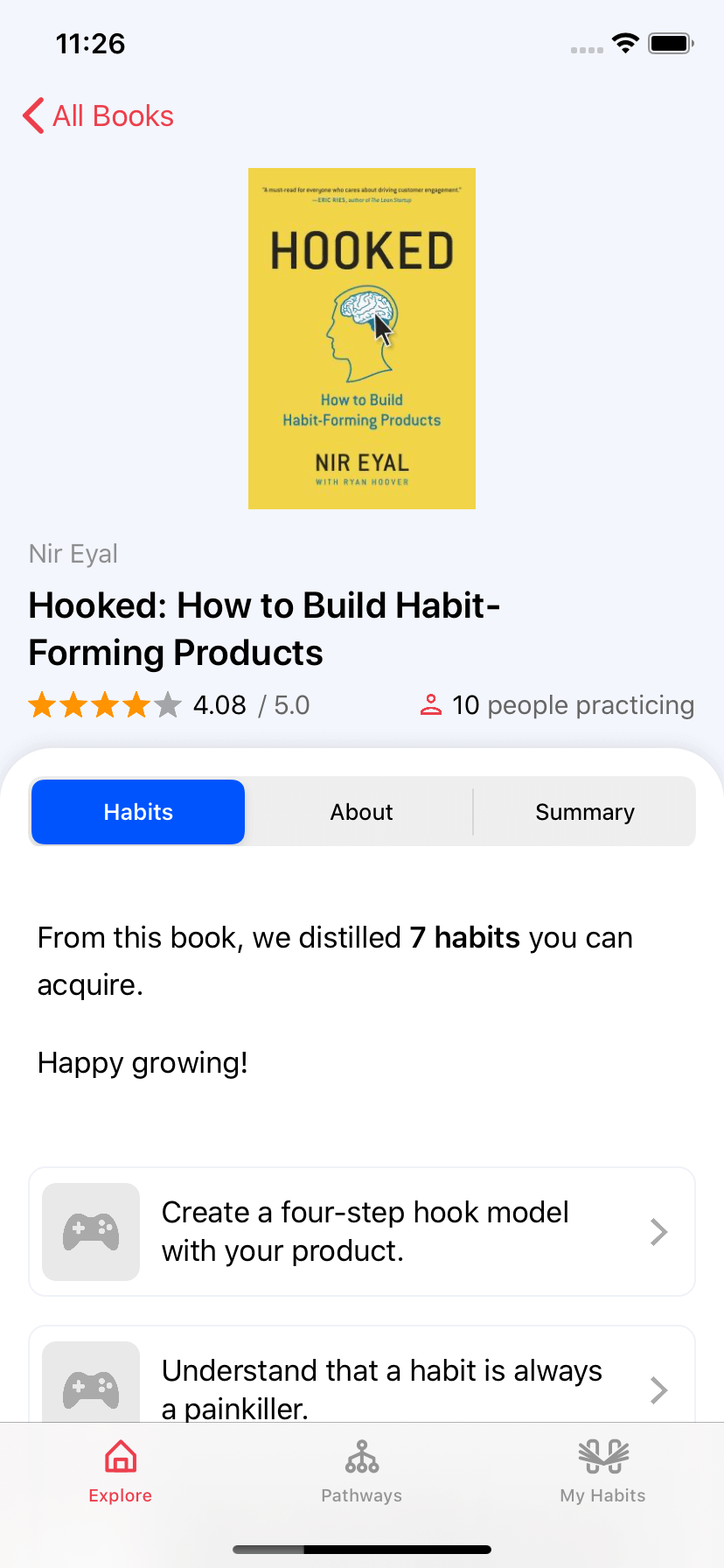Select the Habits segment
The width and height of the screenshot is (724, 1568).
(138, 812)
